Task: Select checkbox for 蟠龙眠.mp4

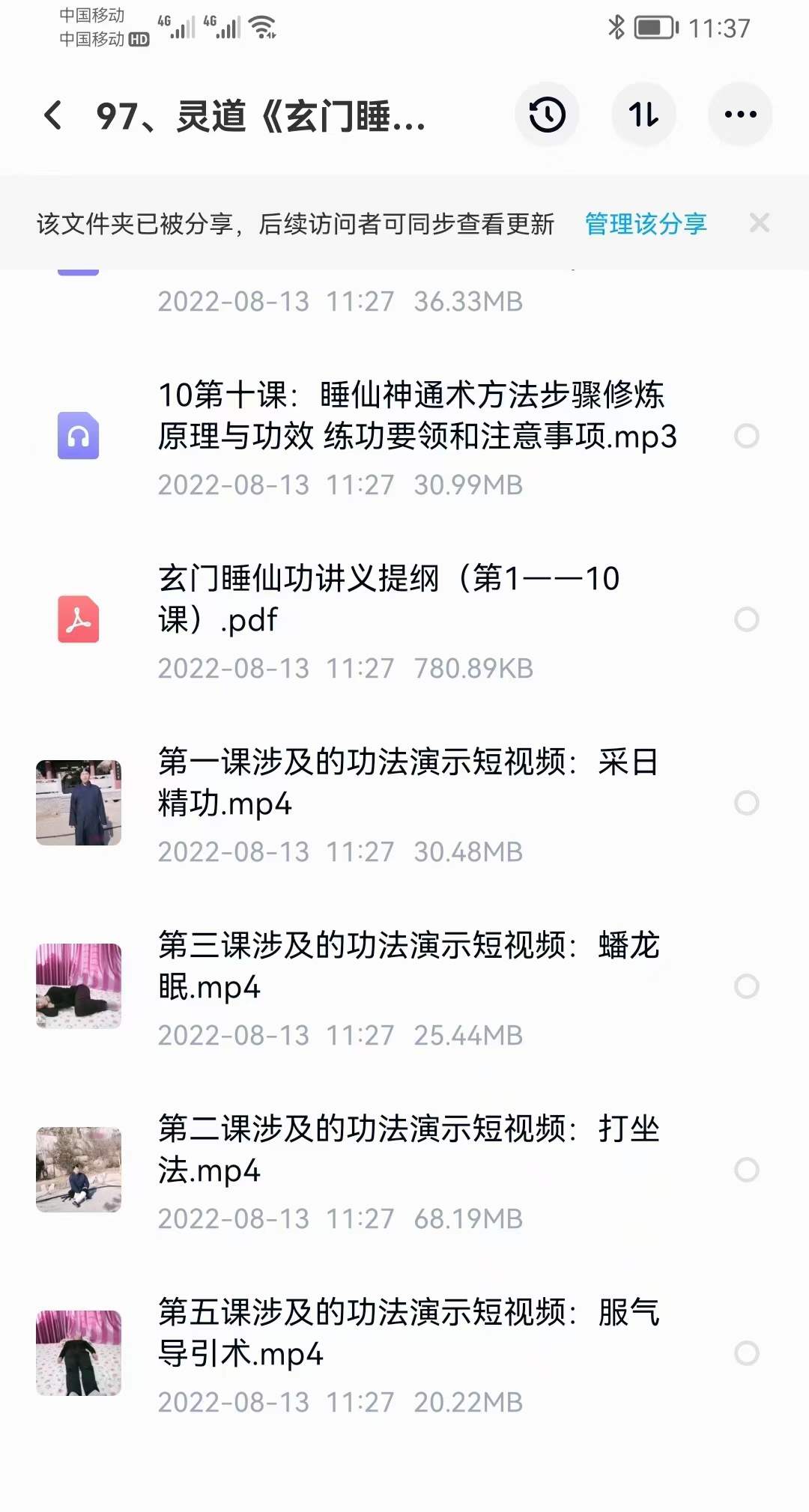Action: pyautogui.click(x=747, y=987)
